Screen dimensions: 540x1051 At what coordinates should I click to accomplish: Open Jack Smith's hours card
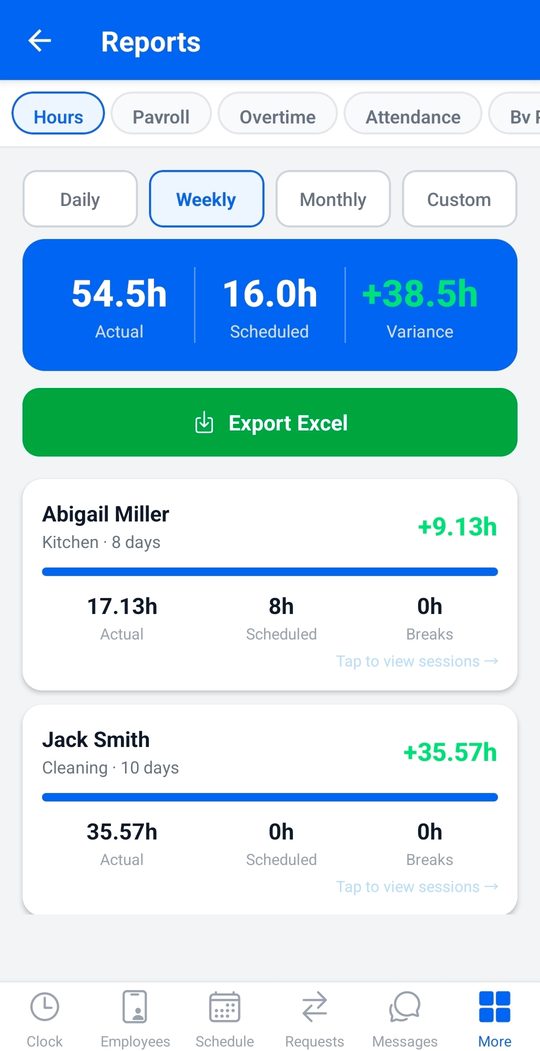270,810
